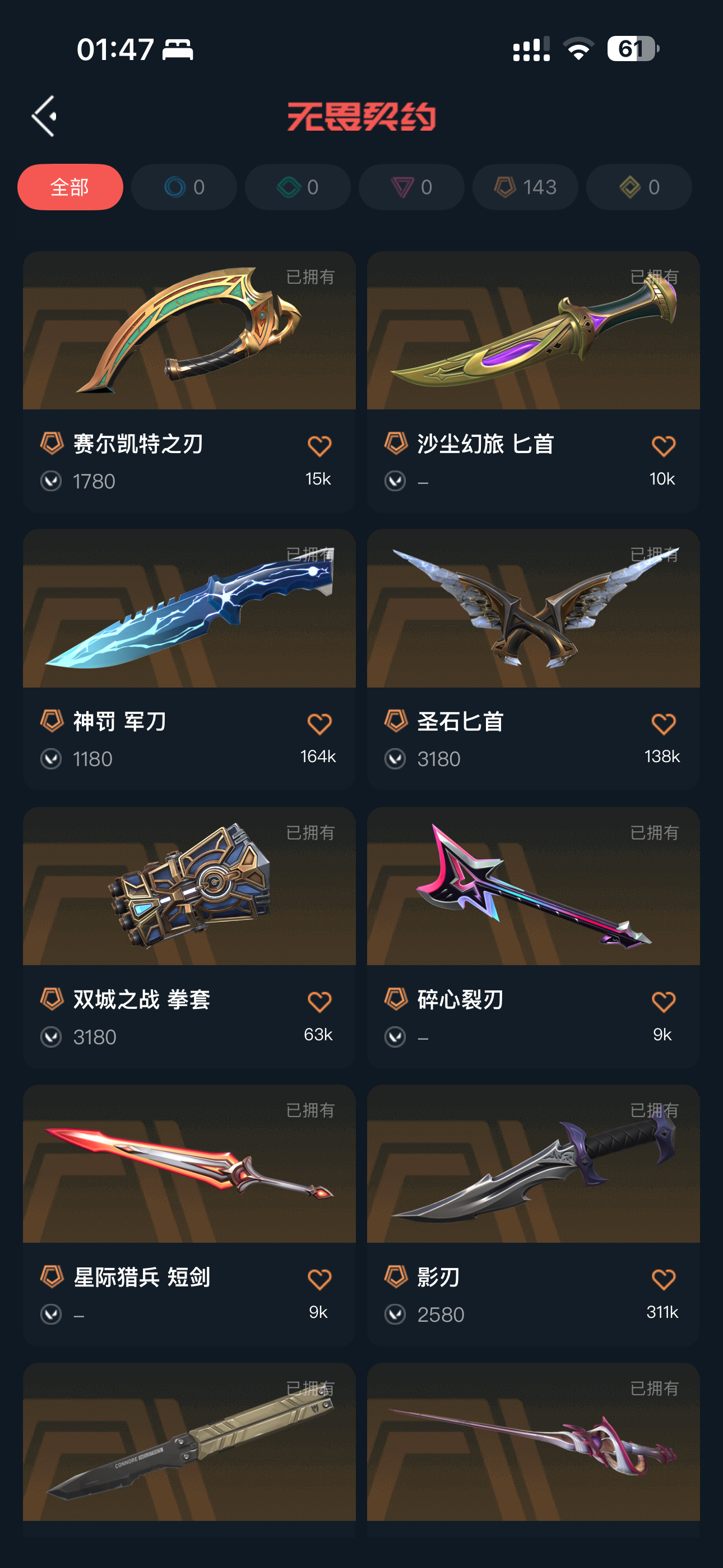Filter by the purple triangle tier chip

(x=411, y=187)
